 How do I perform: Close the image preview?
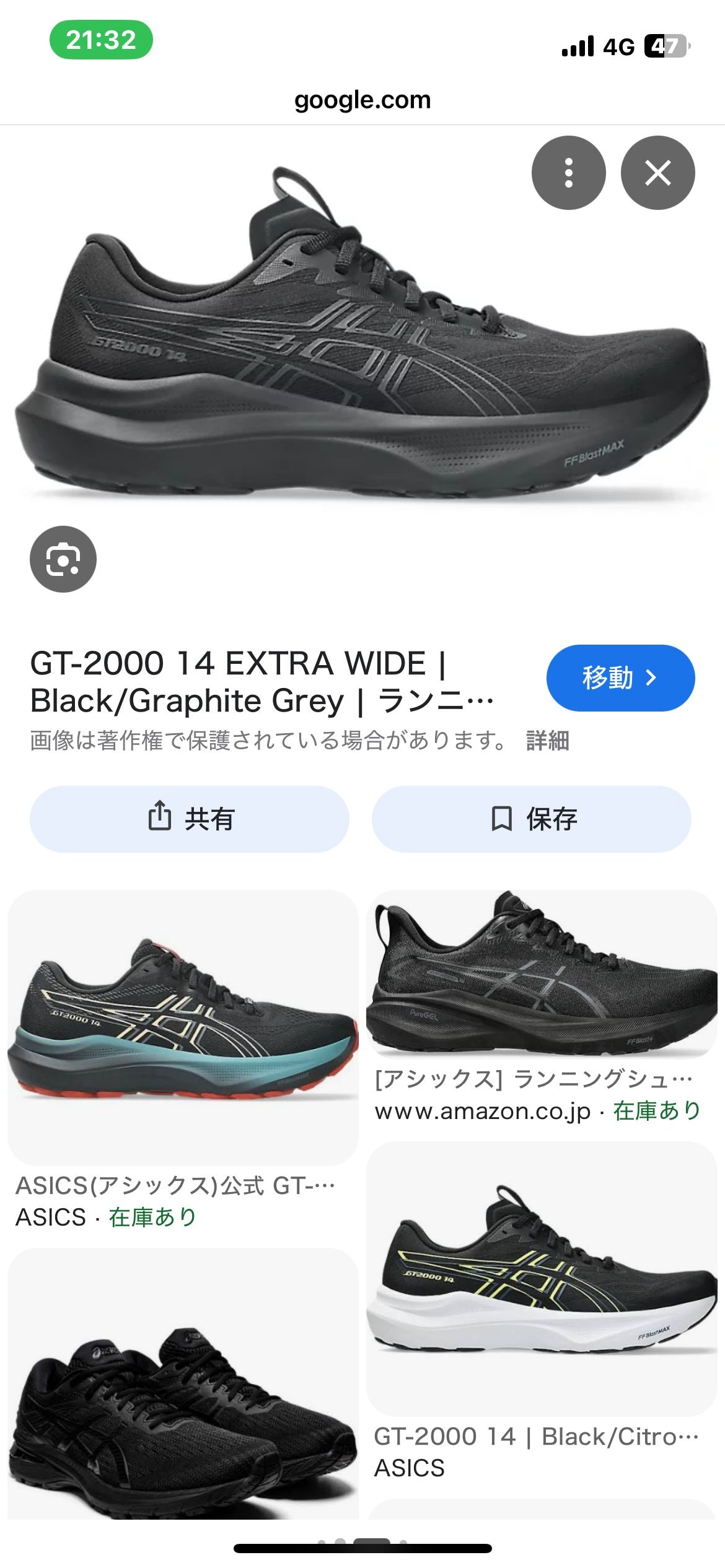657,173
